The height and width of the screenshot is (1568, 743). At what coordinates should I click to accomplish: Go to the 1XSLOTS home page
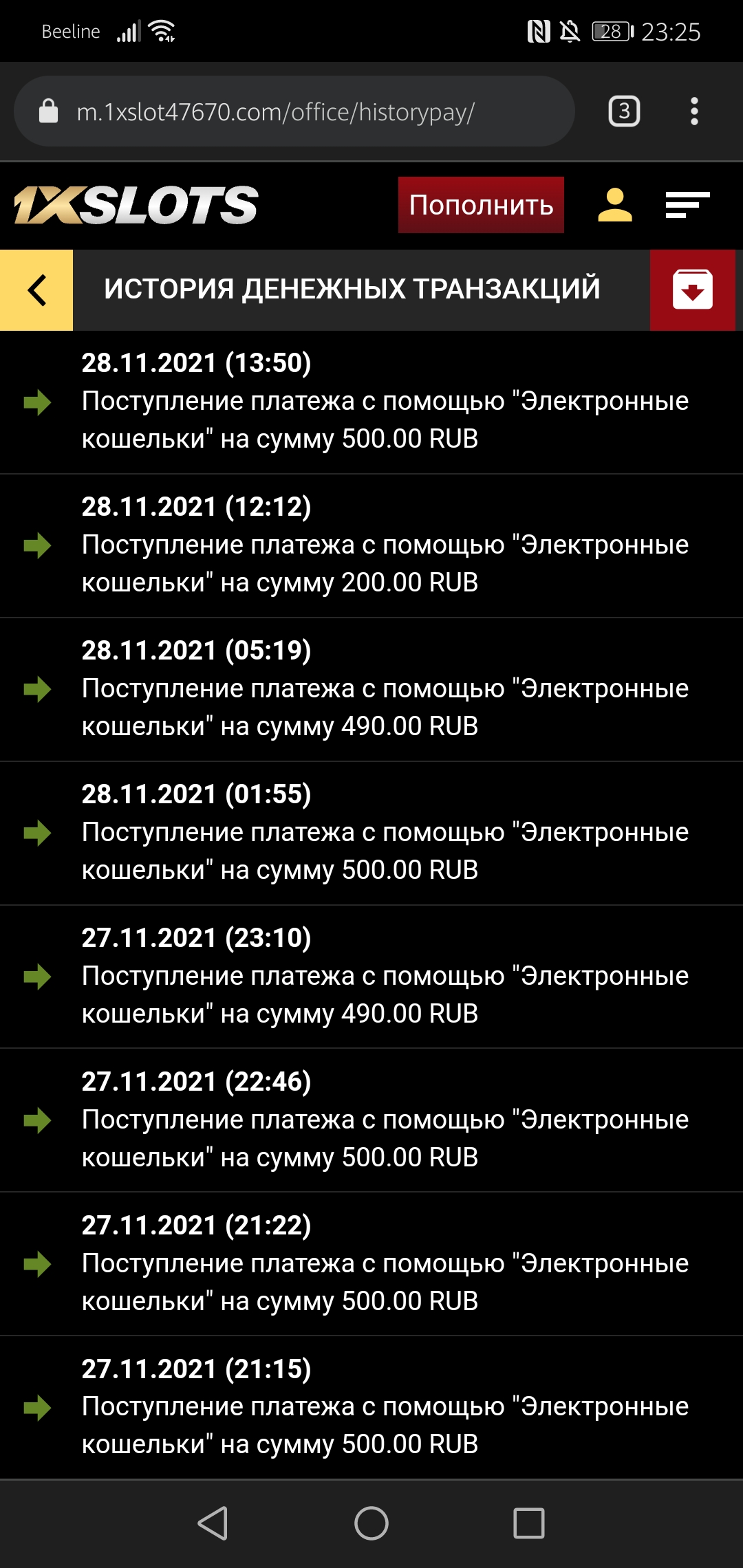point(136,205)
